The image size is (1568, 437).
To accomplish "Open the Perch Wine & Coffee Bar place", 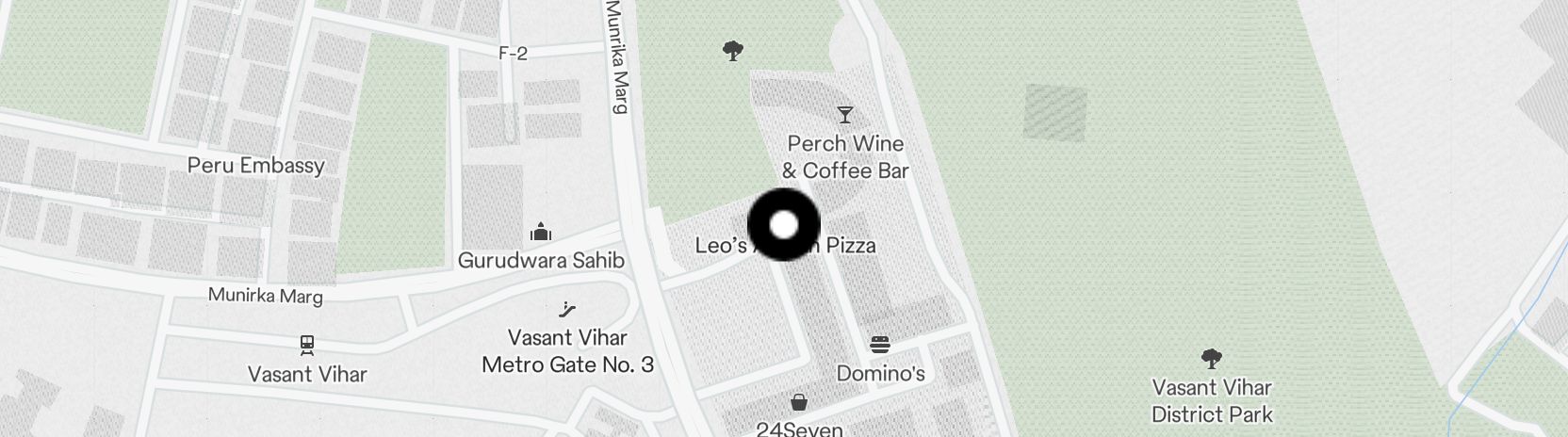I will tap(845, 116).
